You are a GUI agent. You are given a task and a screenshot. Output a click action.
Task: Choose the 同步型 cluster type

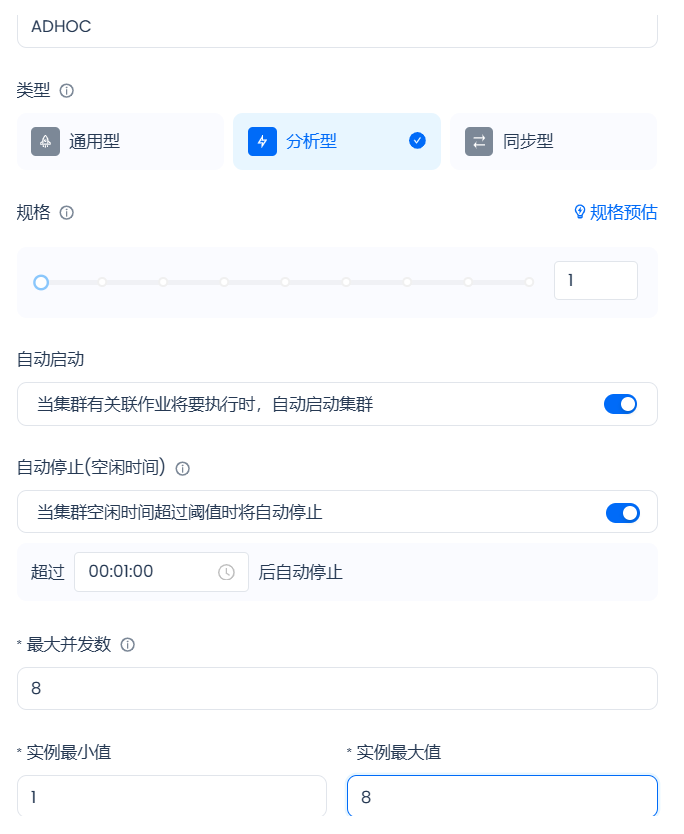click(x=553, y=141)
